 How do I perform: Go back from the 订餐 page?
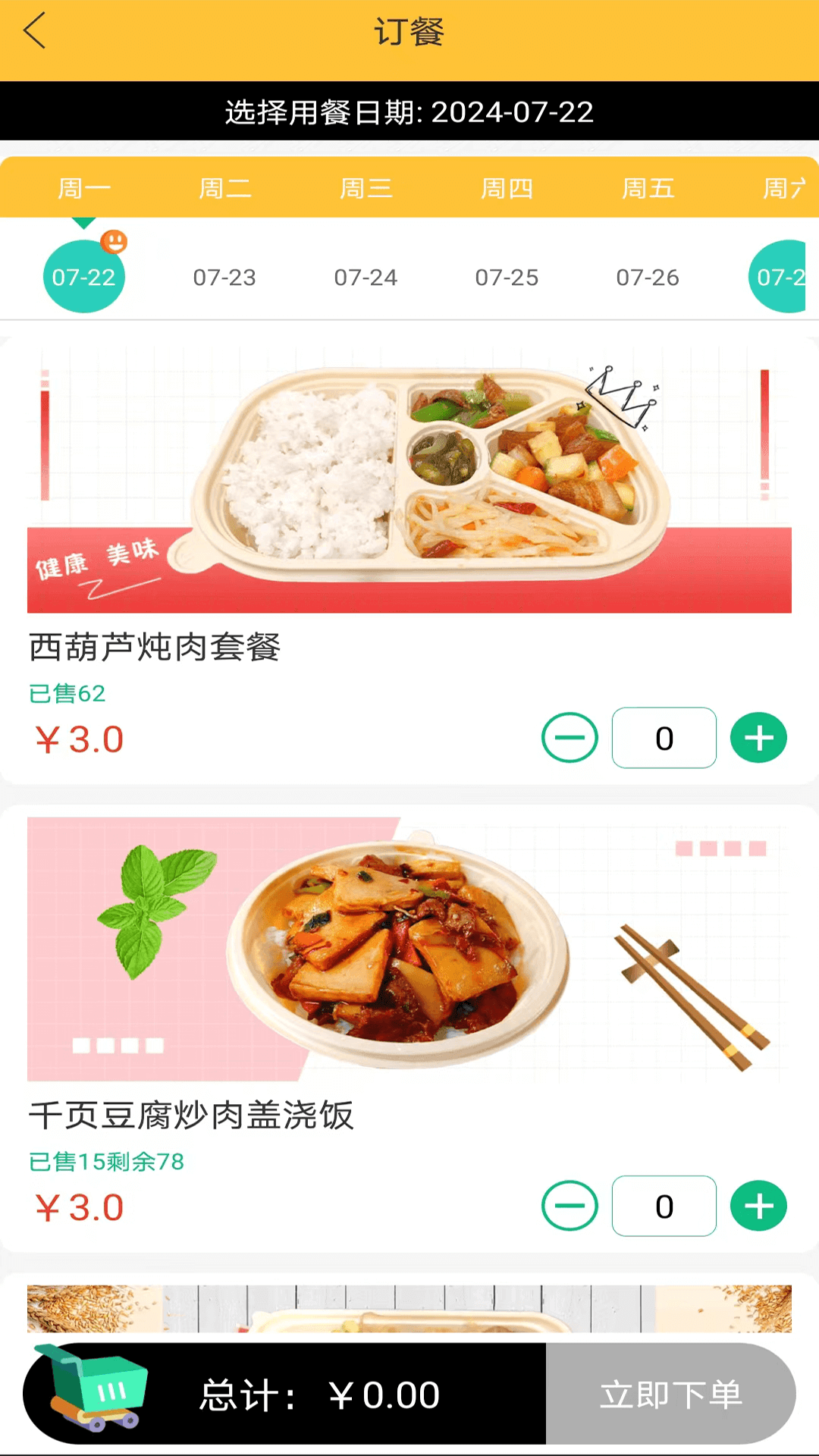(35, 31)
